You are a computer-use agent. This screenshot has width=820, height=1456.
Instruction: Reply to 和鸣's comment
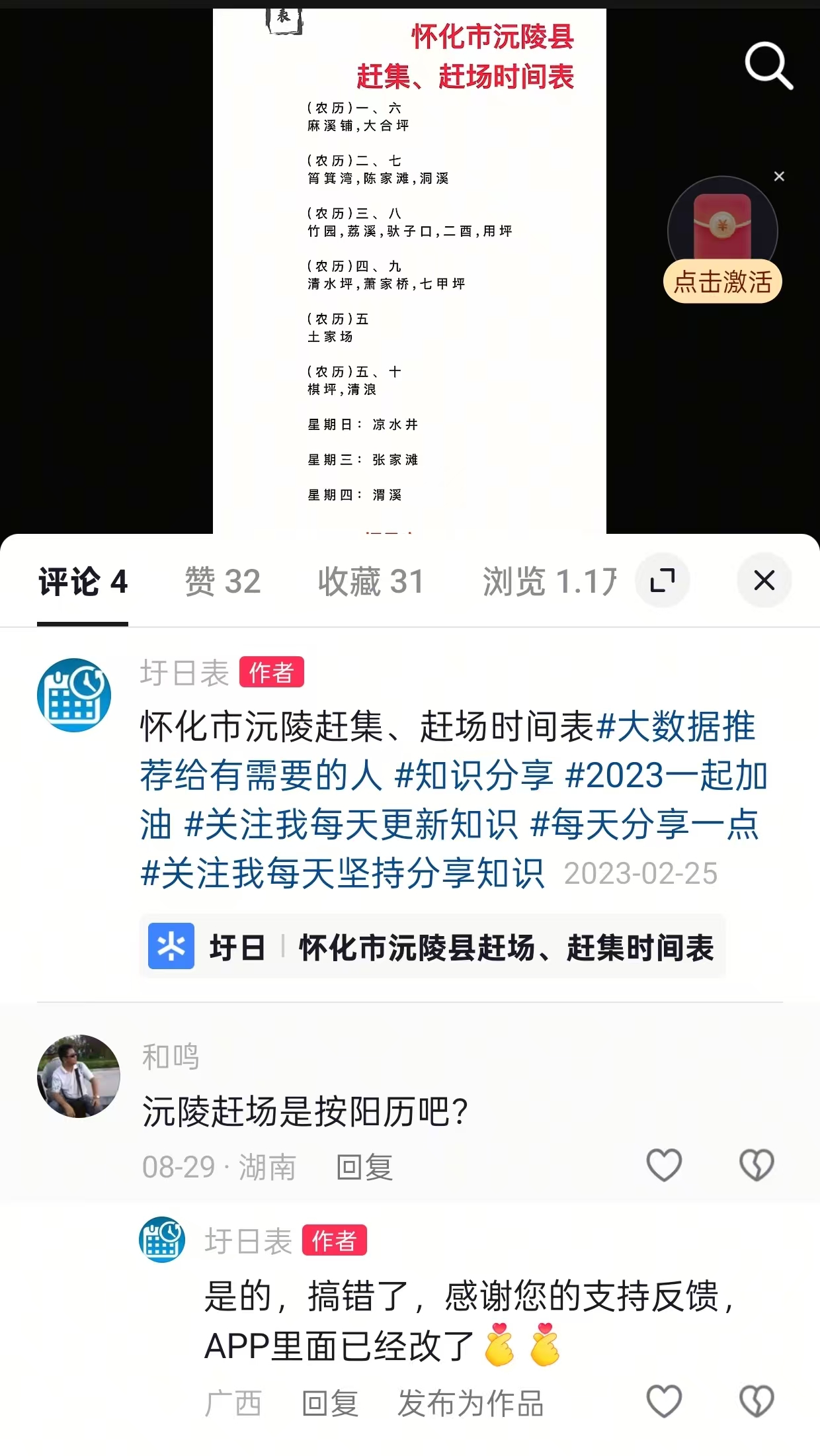click(x=364, y=1166)
